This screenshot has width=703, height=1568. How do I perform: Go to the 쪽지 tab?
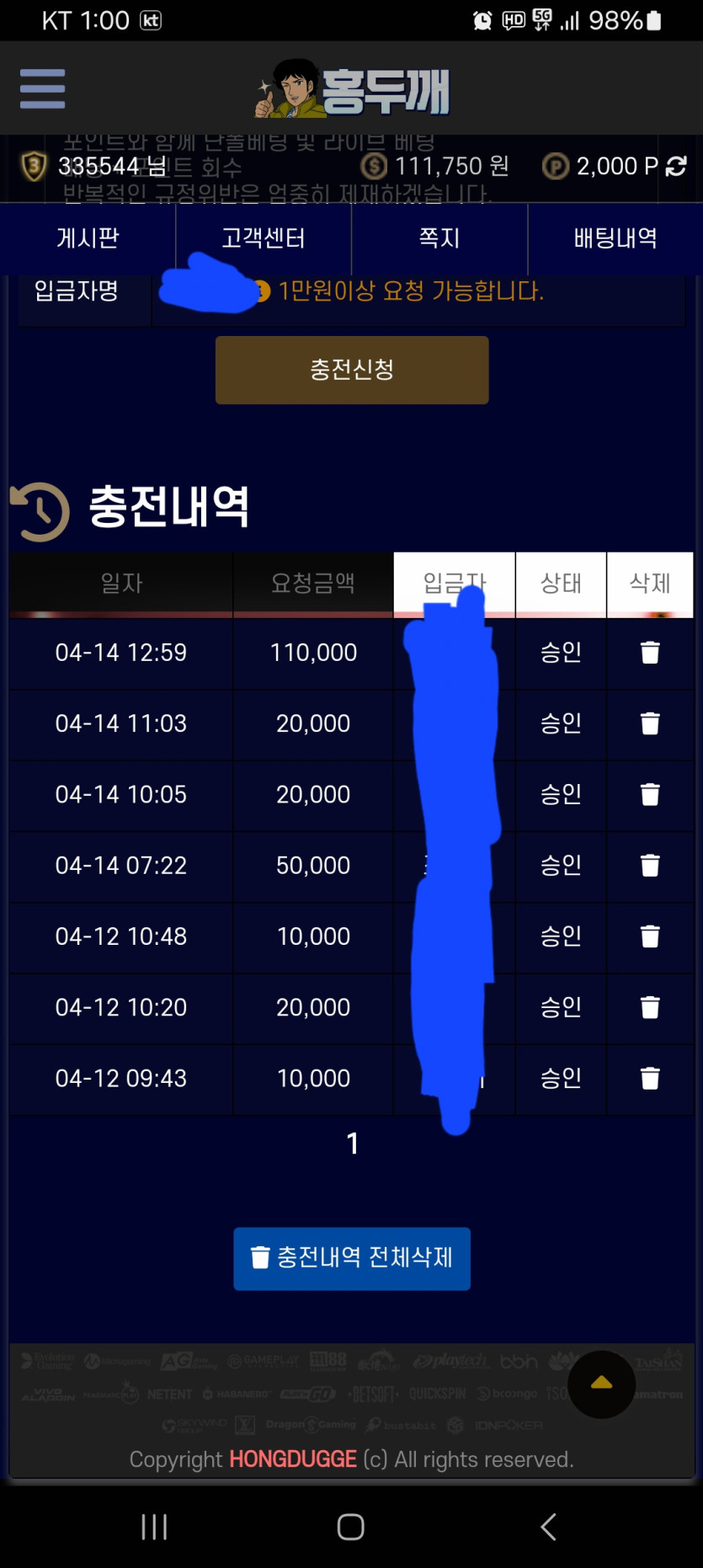pos(439,238)
